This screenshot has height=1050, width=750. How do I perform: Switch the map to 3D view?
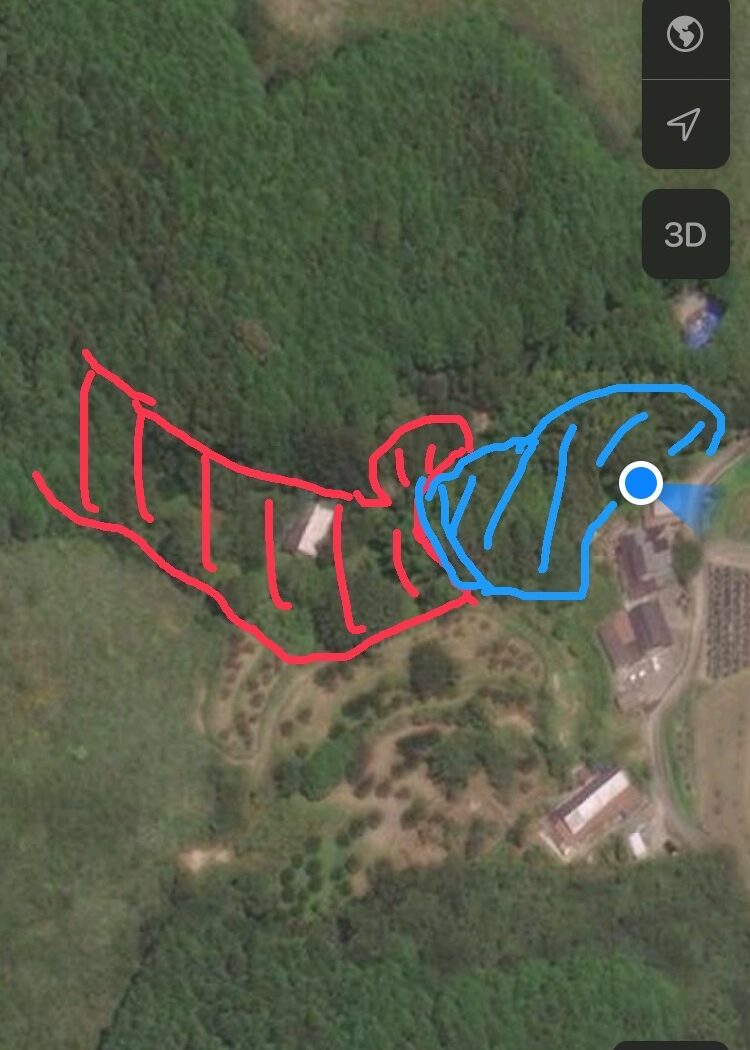point(685,235)
